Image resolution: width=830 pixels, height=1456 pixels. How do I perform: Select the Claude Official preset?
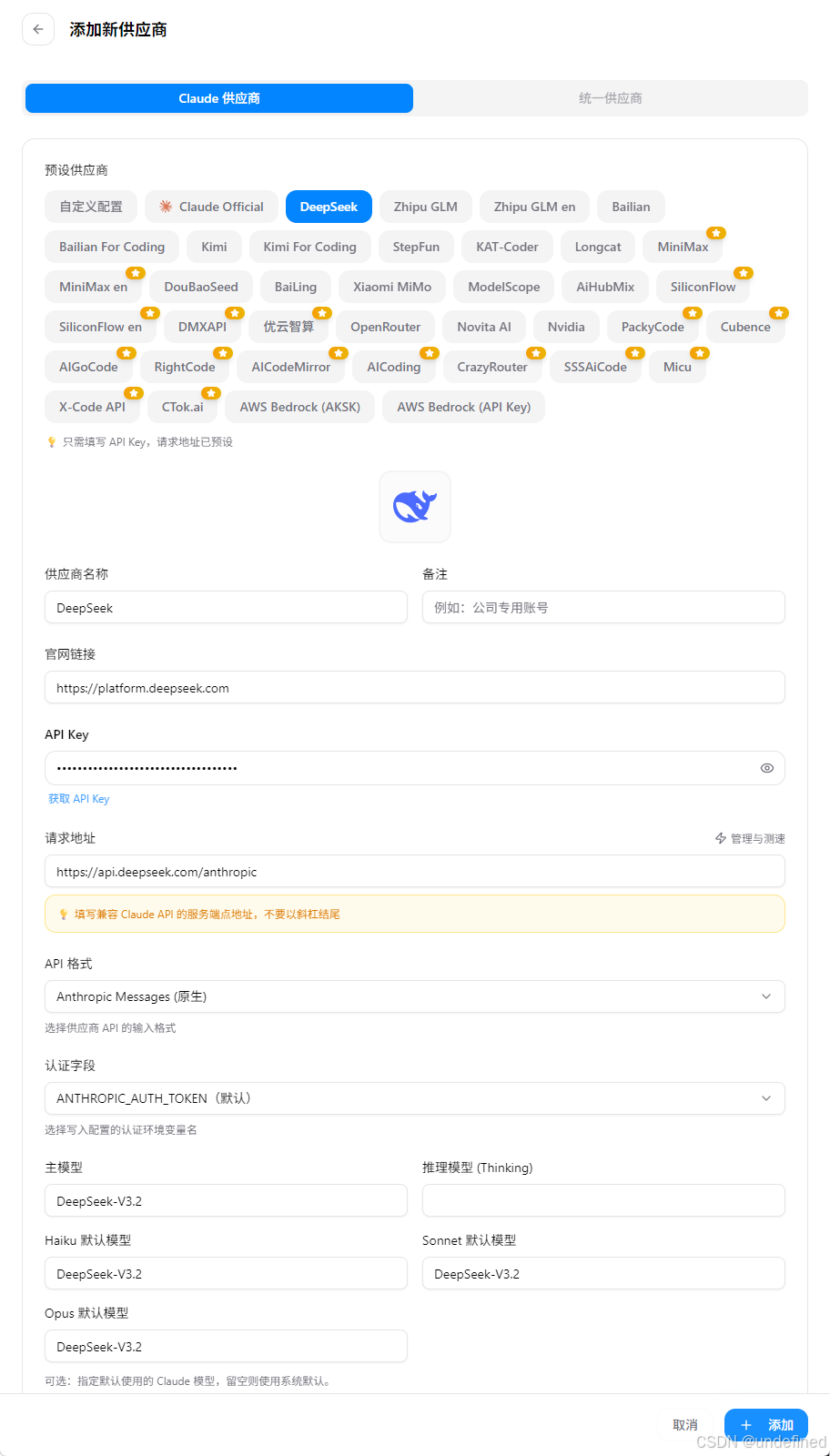pos(211,207)
